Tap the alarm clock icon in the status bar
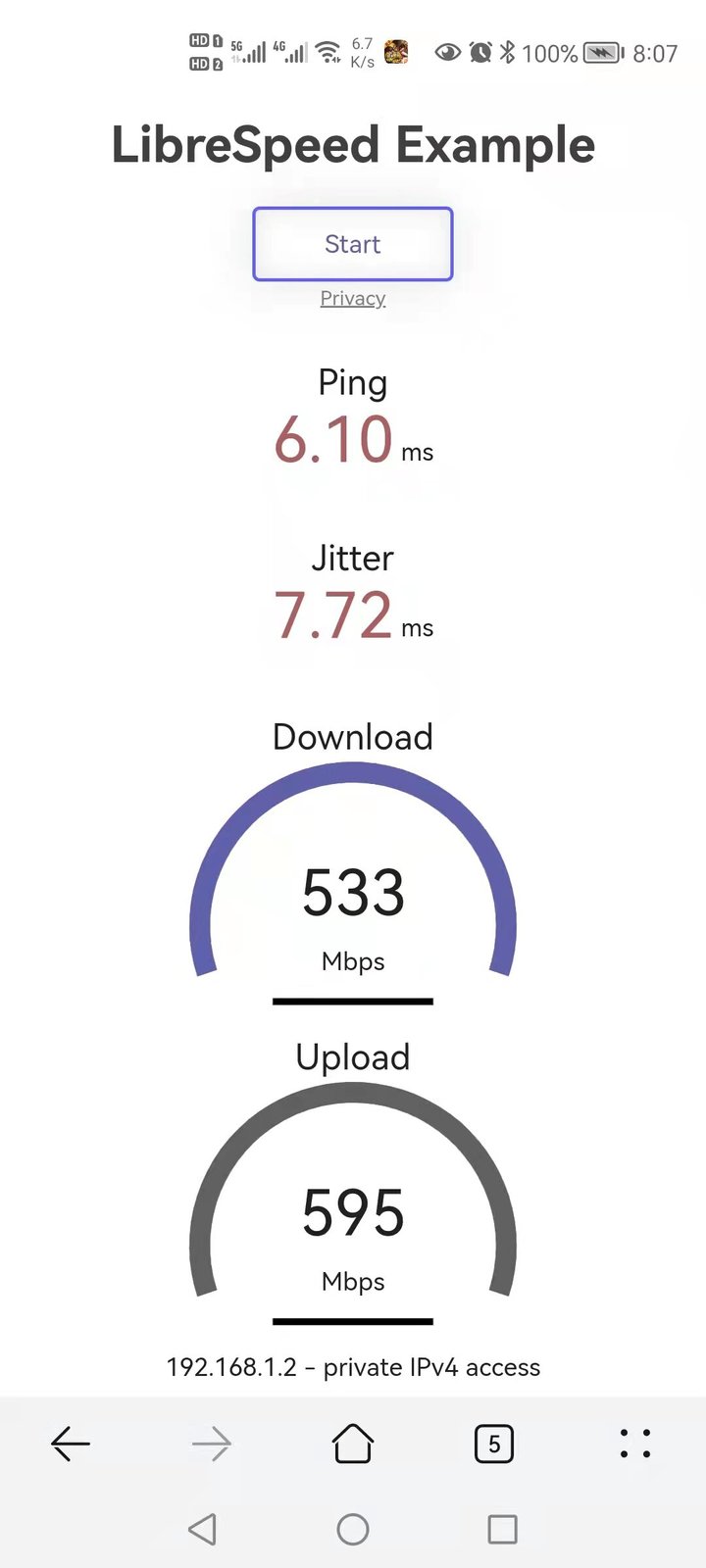This screenshot has height=1568, width=706. point(479,54)
